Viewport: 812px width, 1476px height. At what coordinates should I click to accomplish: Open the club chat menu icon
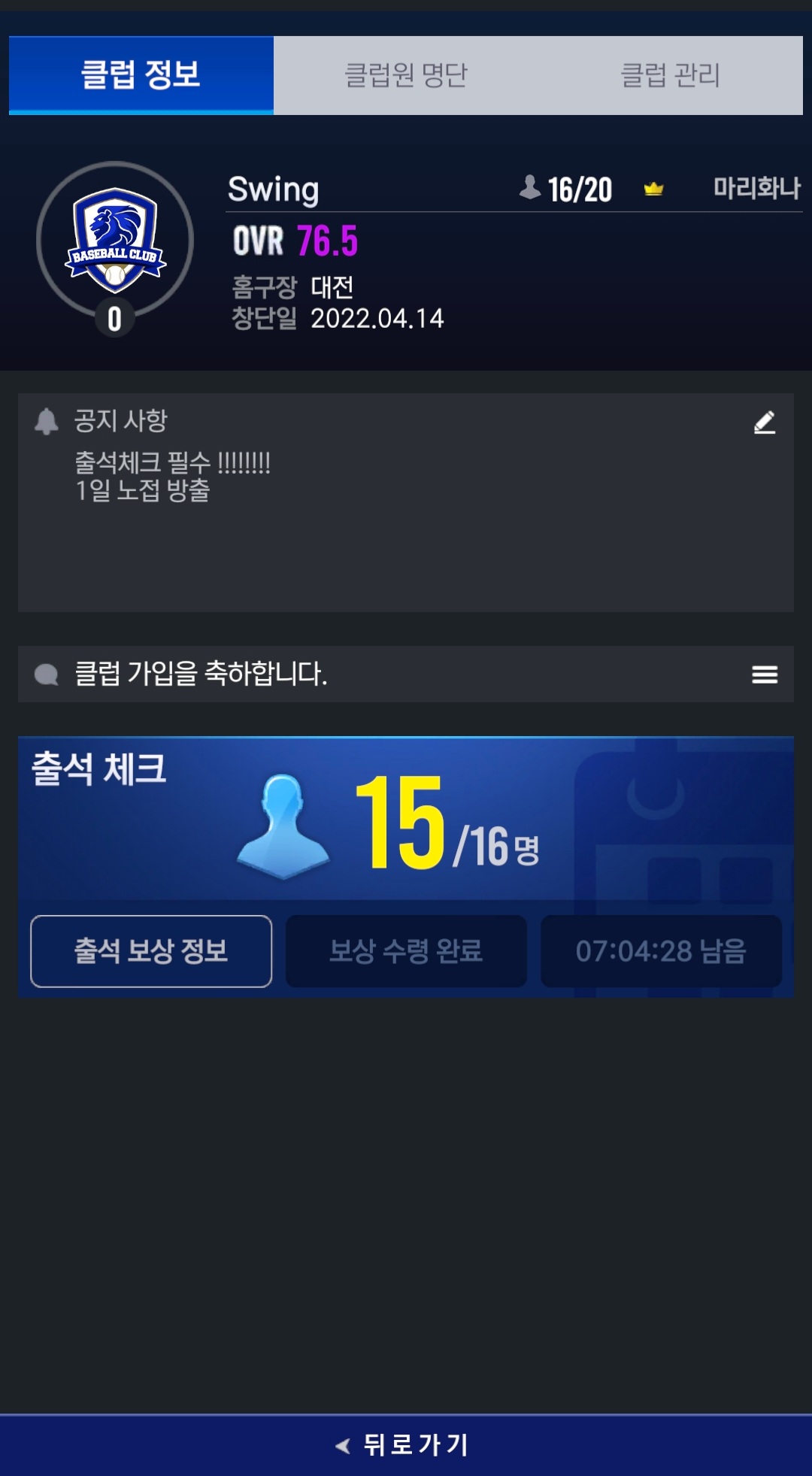pos(764,674)
